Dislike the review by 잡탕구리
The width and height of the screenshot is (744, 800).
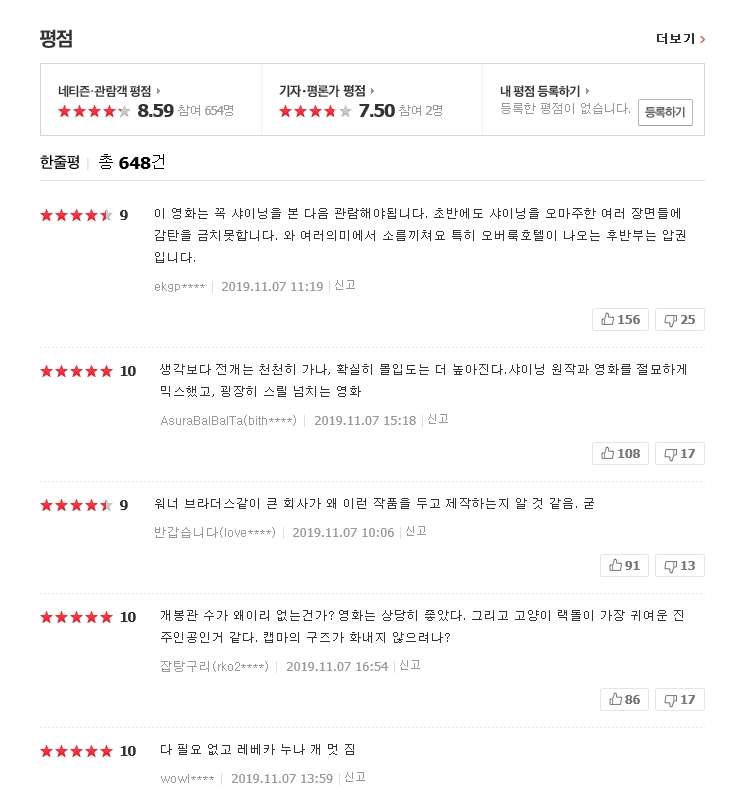pyautogui.click(x=679, y=700)
